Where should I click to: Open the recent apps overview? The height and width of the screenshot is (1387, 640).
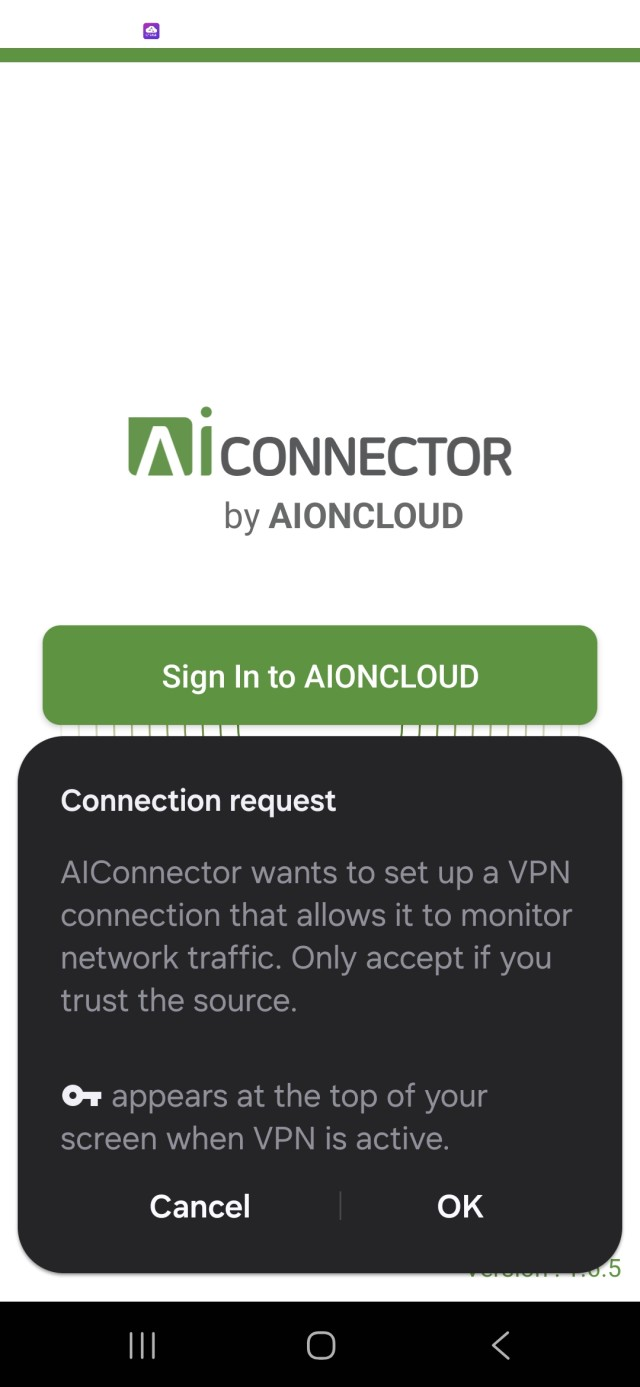point(142,1345)
